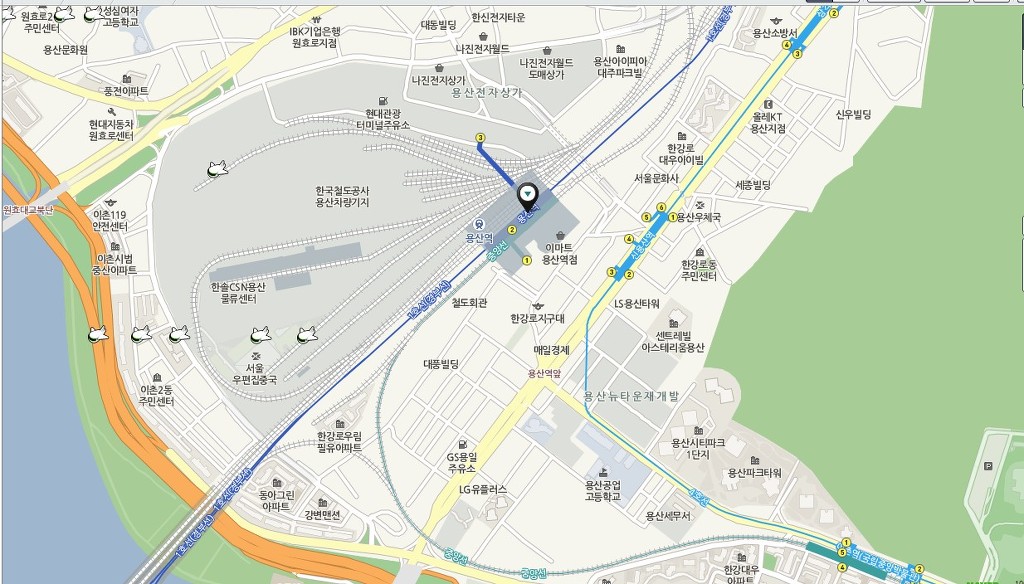Open the 용산역 subway station icon
The height and width of the screenshot is (584, 1024).
(x=479, y=224)
